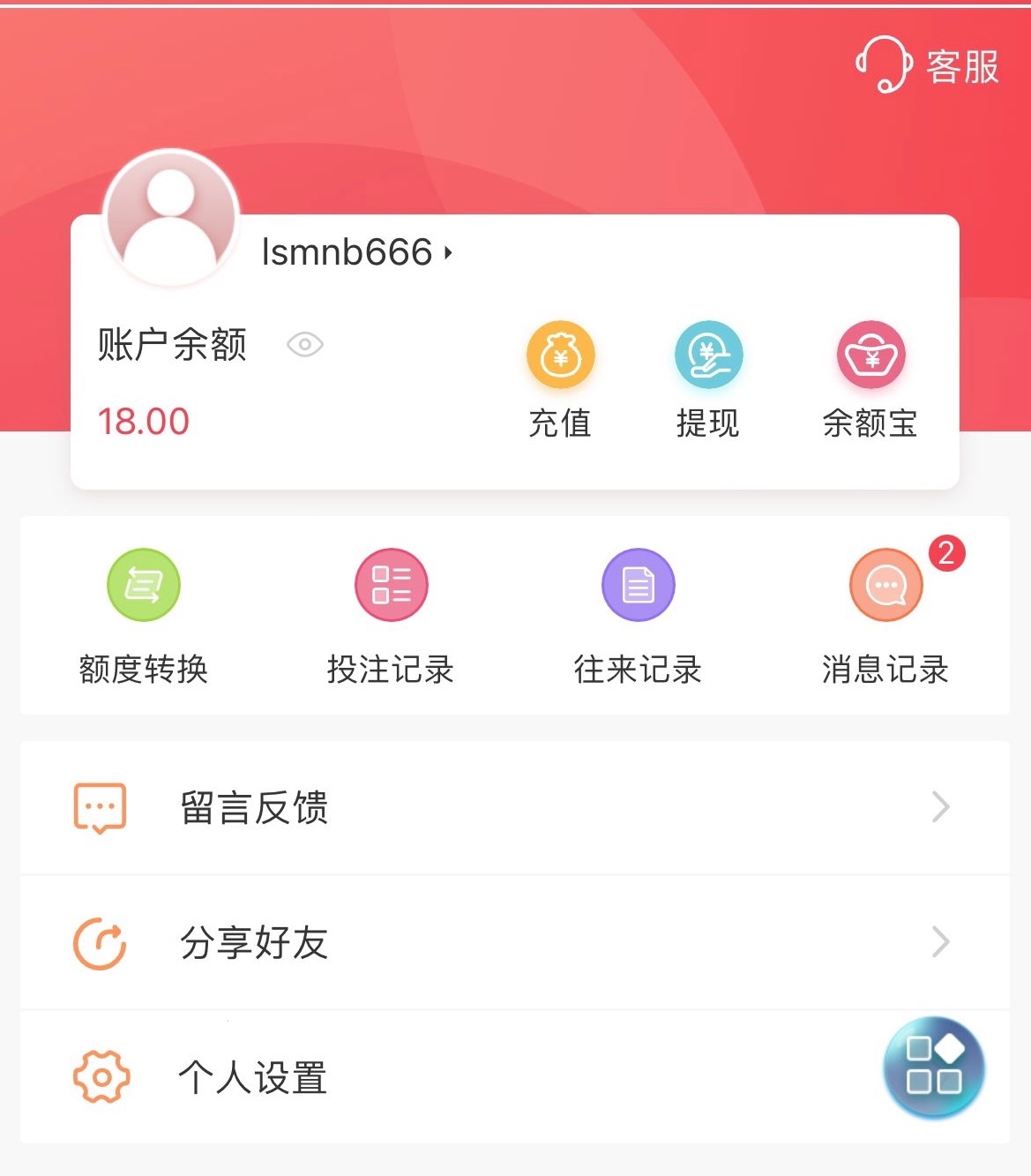View 投注记录

tap(391, 615)
